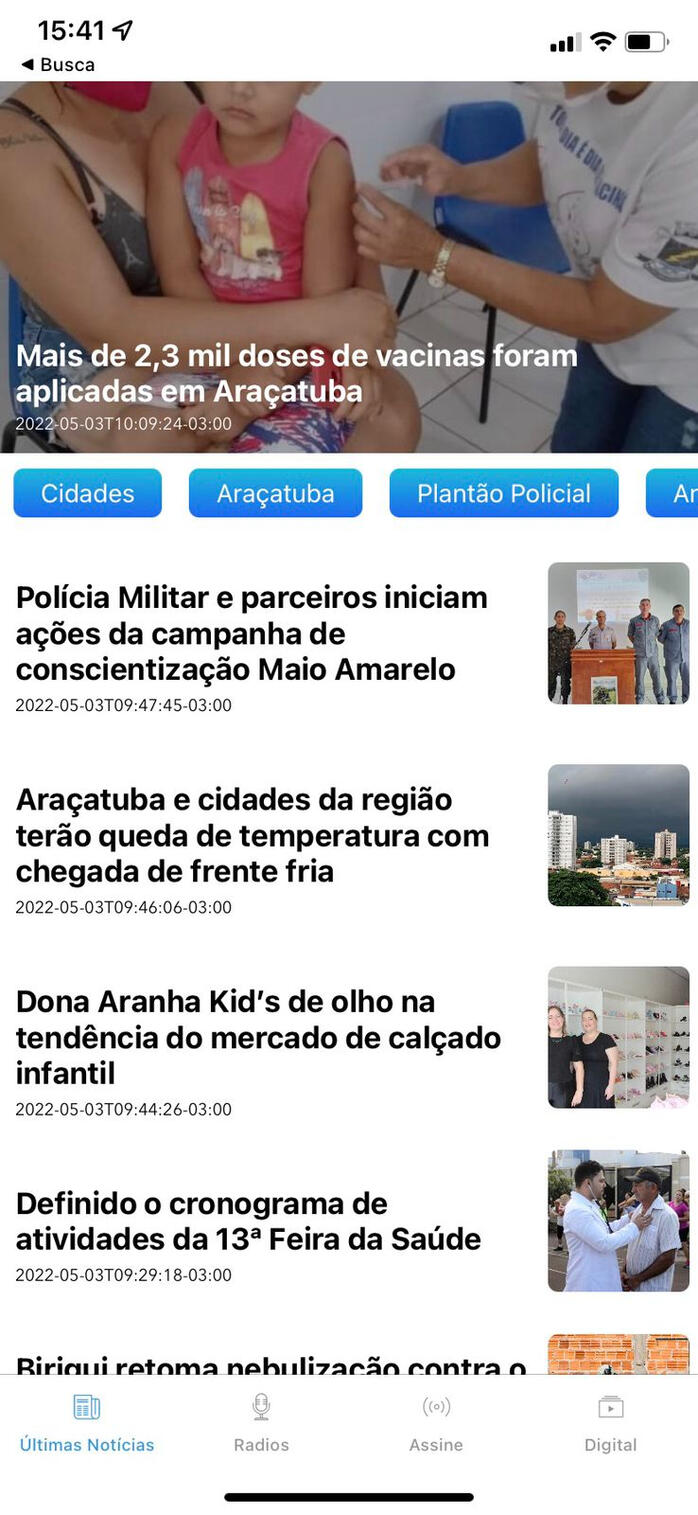
Task: Show Plantão Policial news
Action: tap(503, 493)
